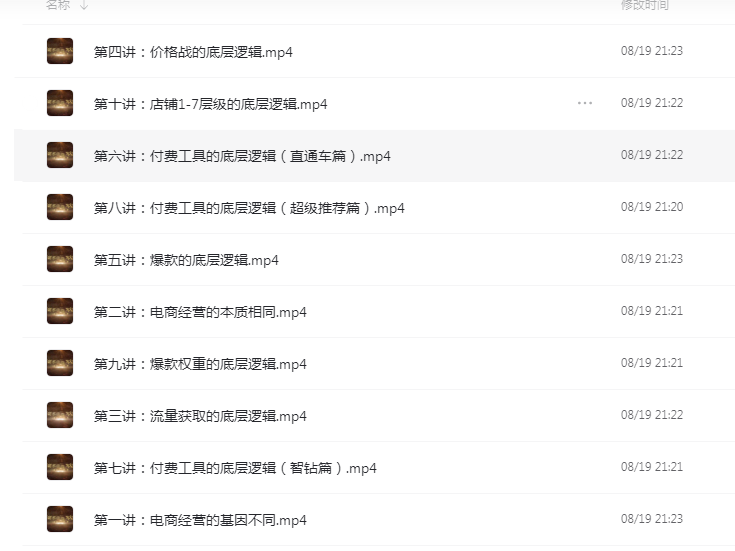Viewport: 735px width, 551px height.
Task: Open 第五讲：爆款的底层逻辑.mp4
Action: 186,260
